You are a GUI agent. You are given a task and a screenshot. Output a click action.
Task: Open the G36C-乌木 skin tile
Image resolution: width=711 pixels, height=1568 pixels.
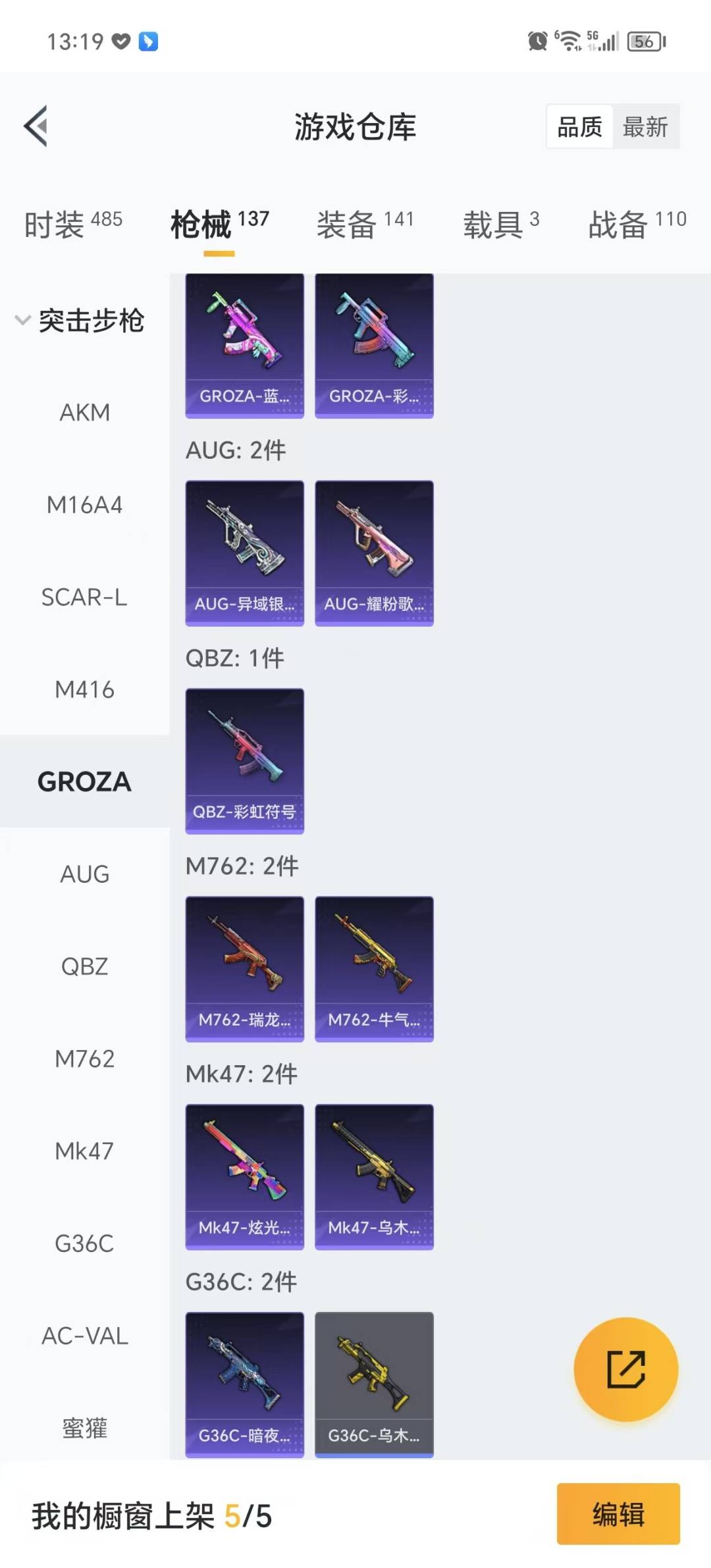[374, 1384]
